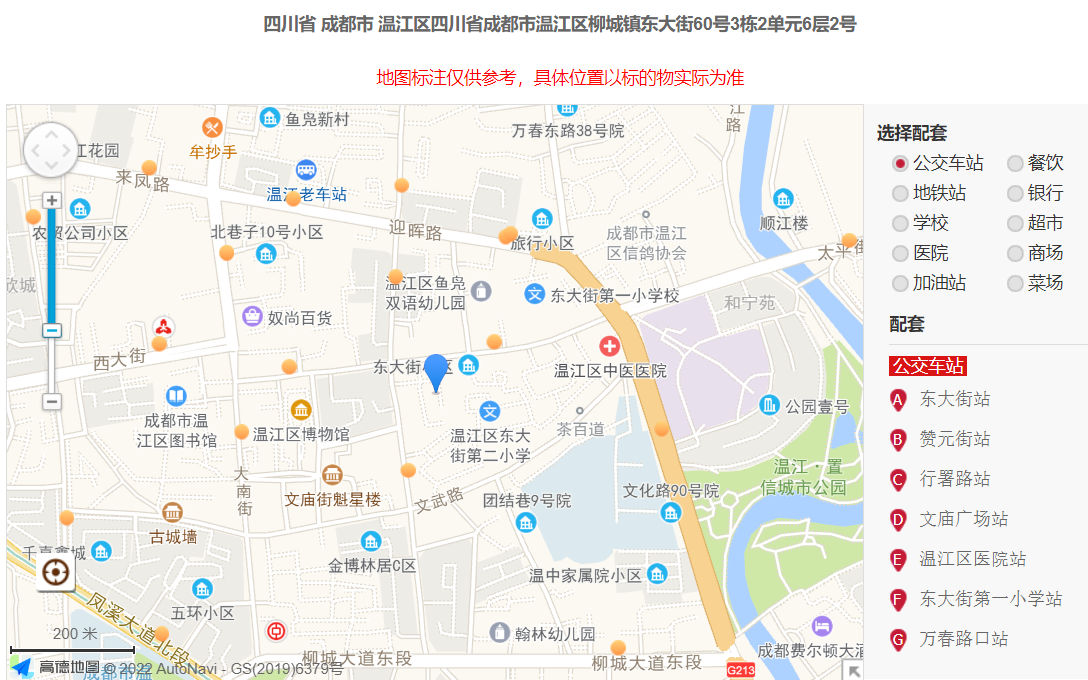Screen dimensions: 1088x680
Task: Select the 加油站 radio option
Action: 901,283
